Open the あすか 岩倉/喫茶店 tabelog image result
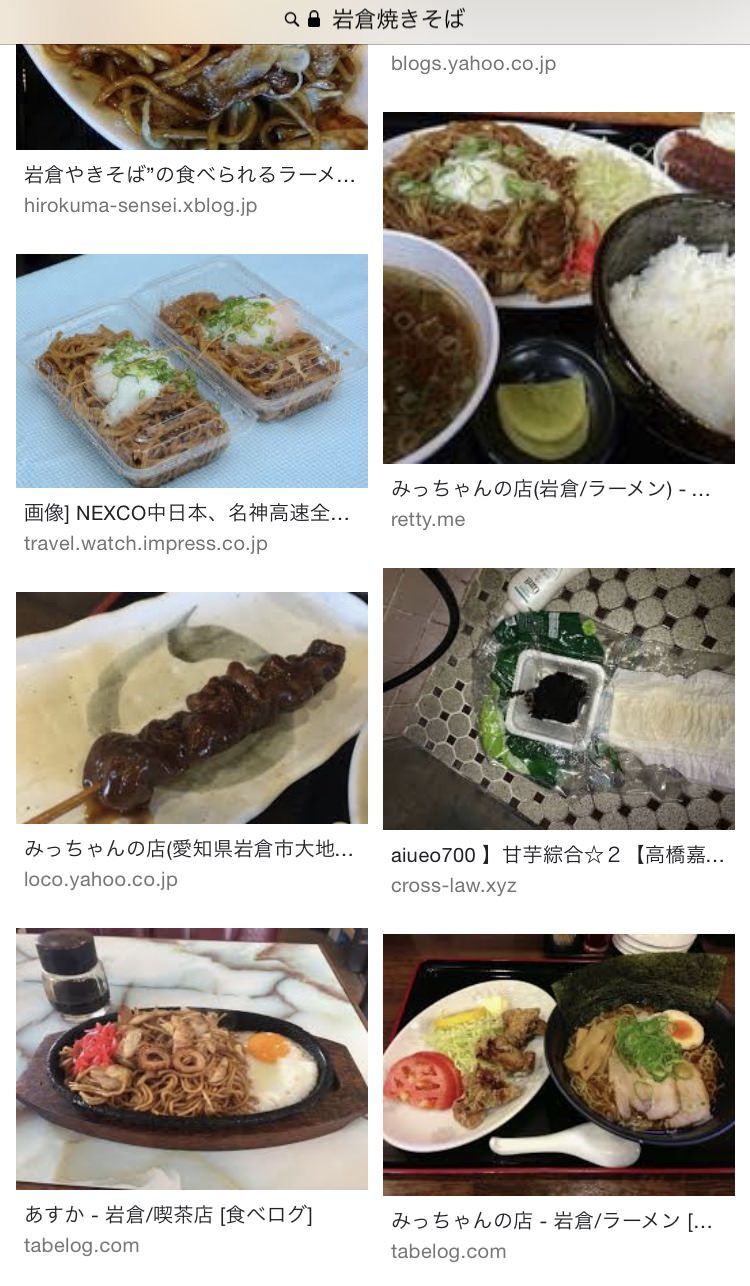Image resolution: width=750 pixels, height=1286 pixels. pos(192,1059)
